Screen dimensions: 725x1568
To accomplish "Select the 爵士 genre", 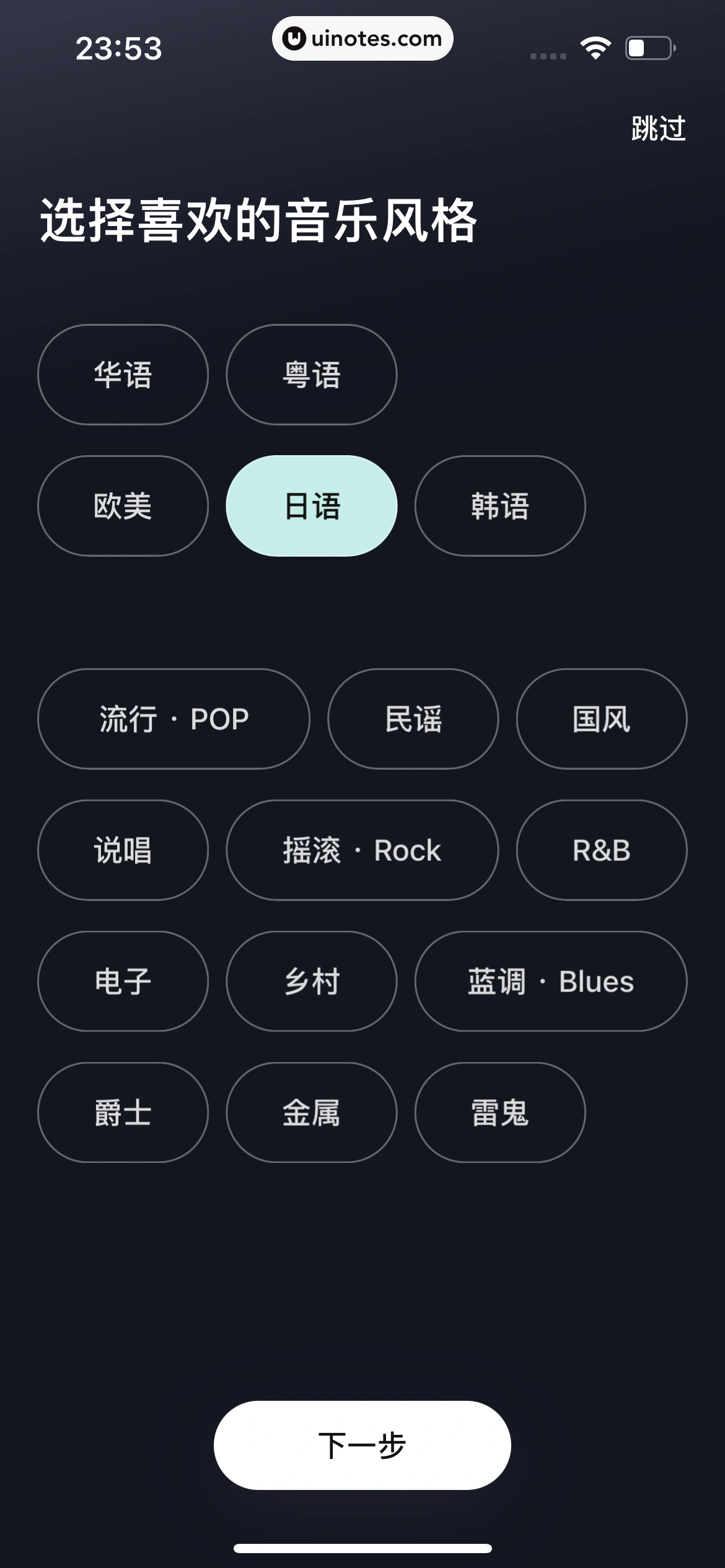I will click(x=123, y=1113).
